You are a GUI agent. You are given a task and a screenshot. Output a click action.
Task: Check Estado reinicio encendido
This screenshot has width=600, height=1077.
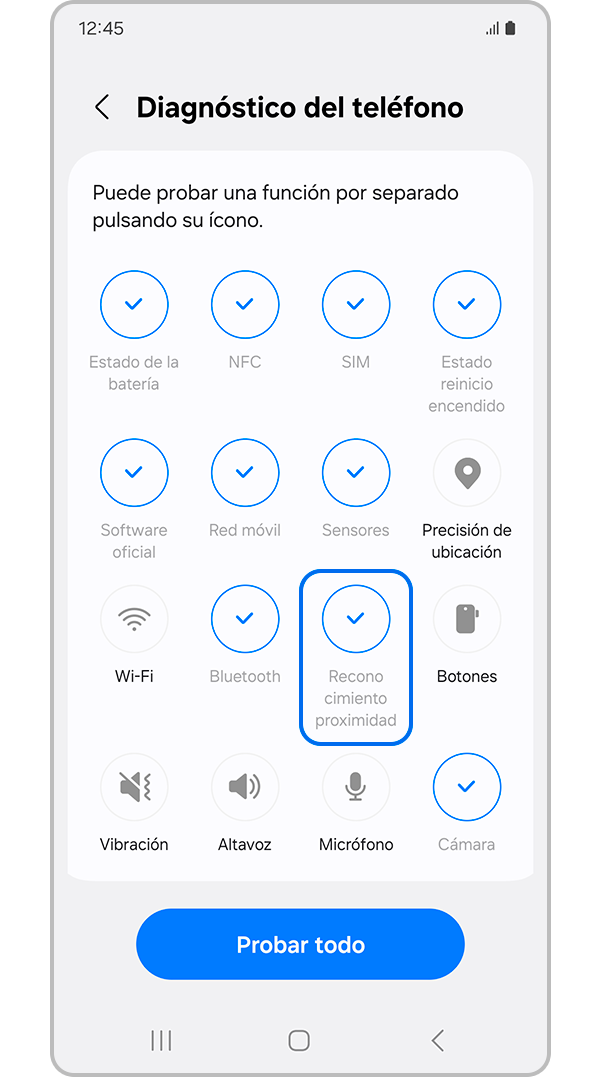[x=466, y=304]
